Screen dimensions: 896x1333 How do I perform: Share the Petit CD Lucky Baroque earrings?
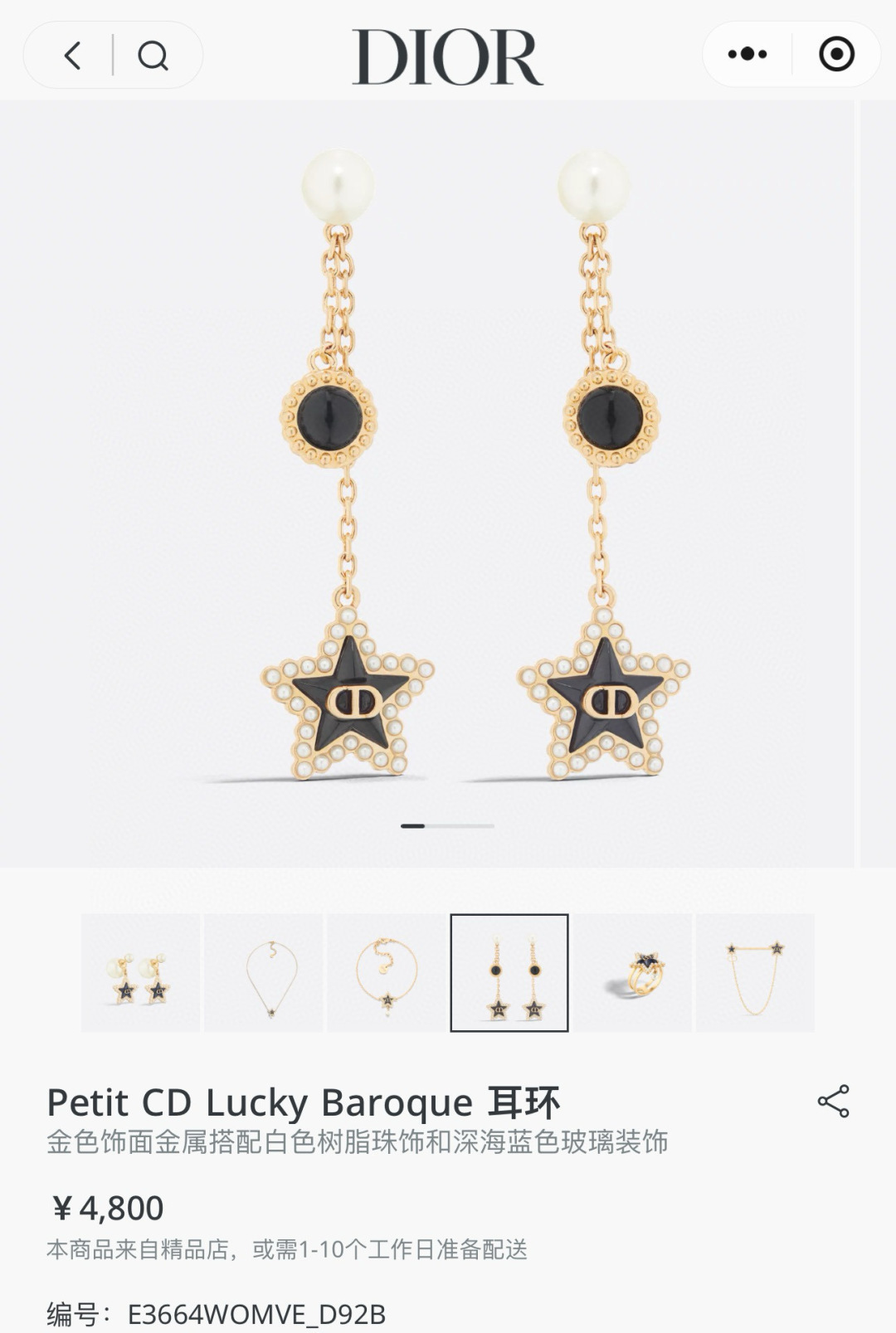point(833,1101)
